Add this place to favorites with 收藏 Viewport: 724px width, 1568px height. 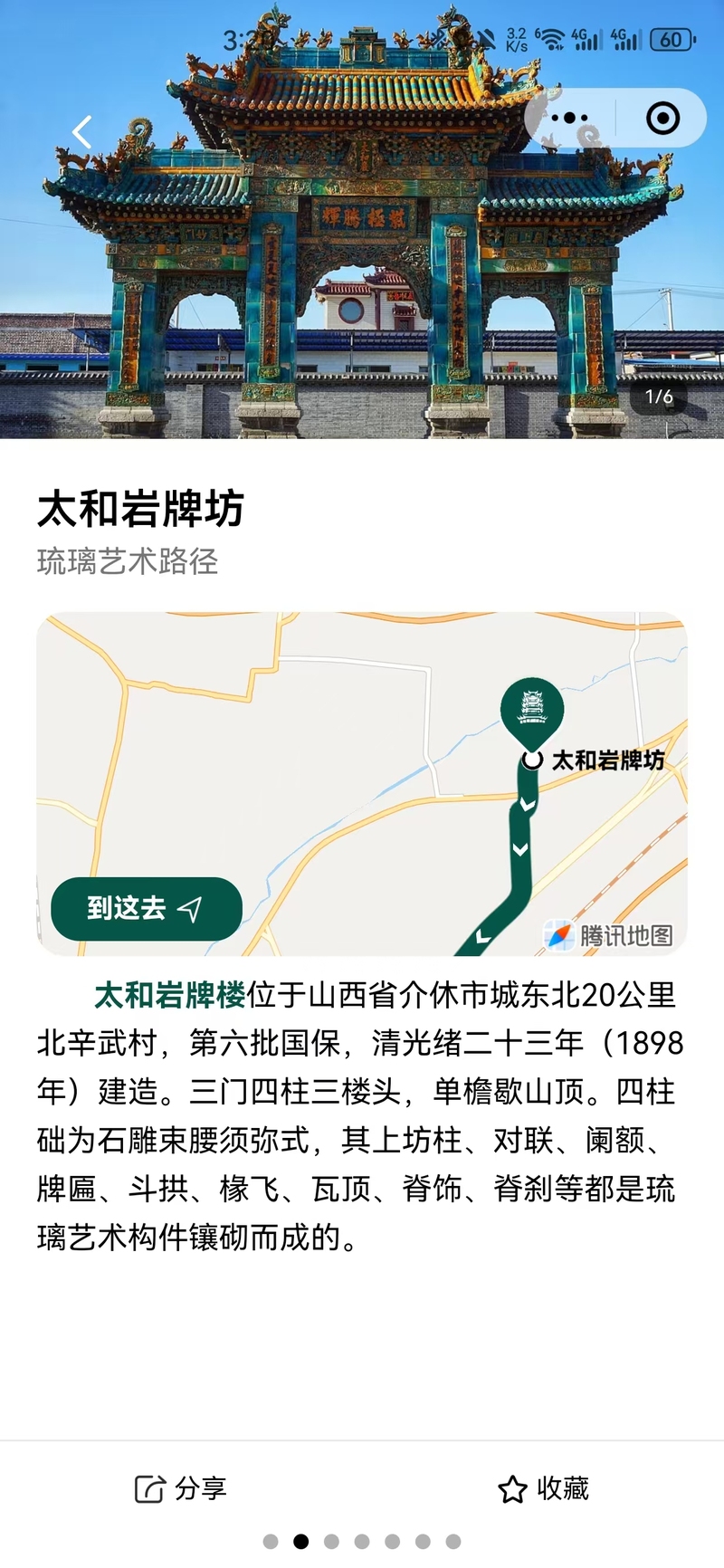pos(544,1488)
